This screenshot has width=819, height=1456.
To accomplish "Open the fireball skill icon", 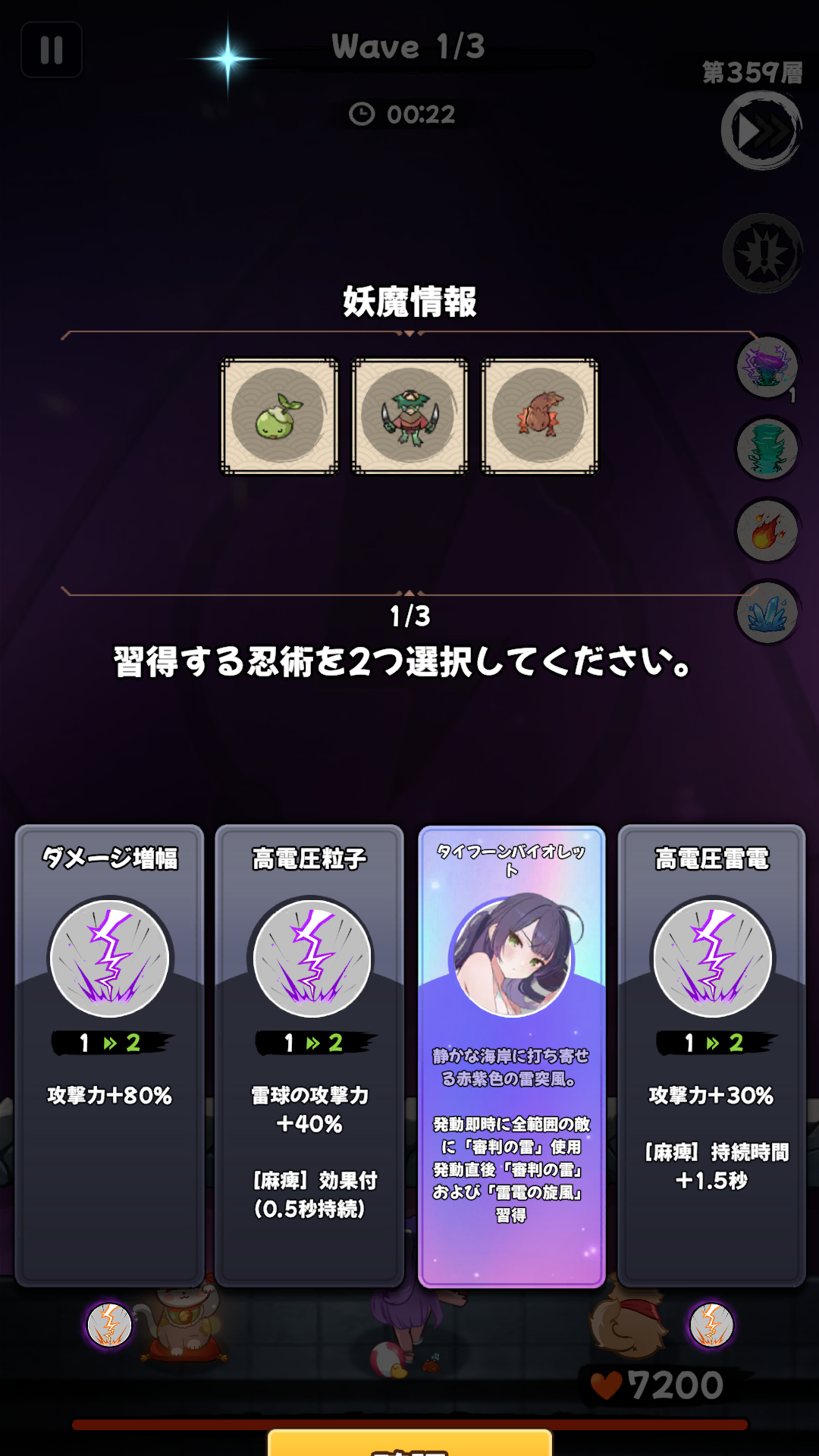I will 767,531.
